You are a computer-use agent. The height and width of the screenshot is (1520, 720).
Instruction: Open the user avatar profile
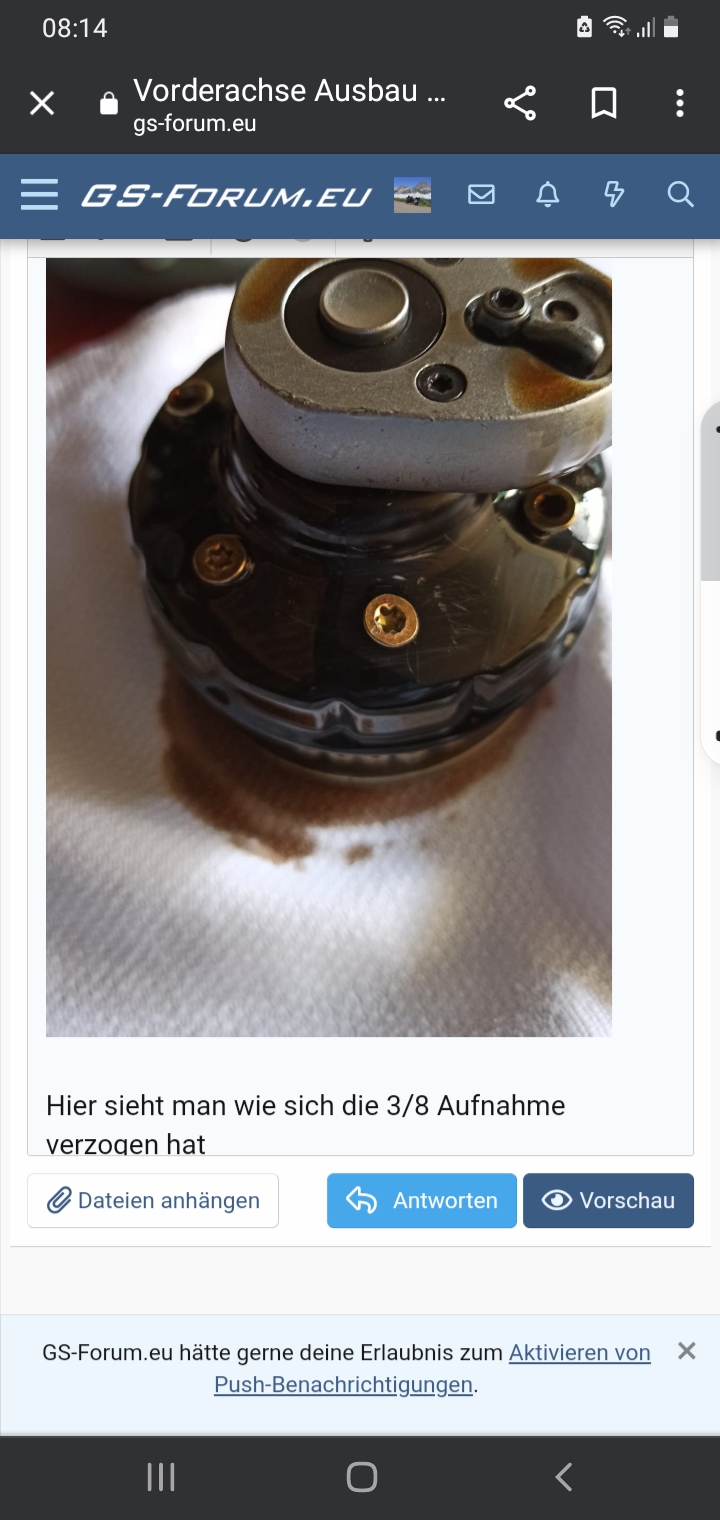pos(412,195)
